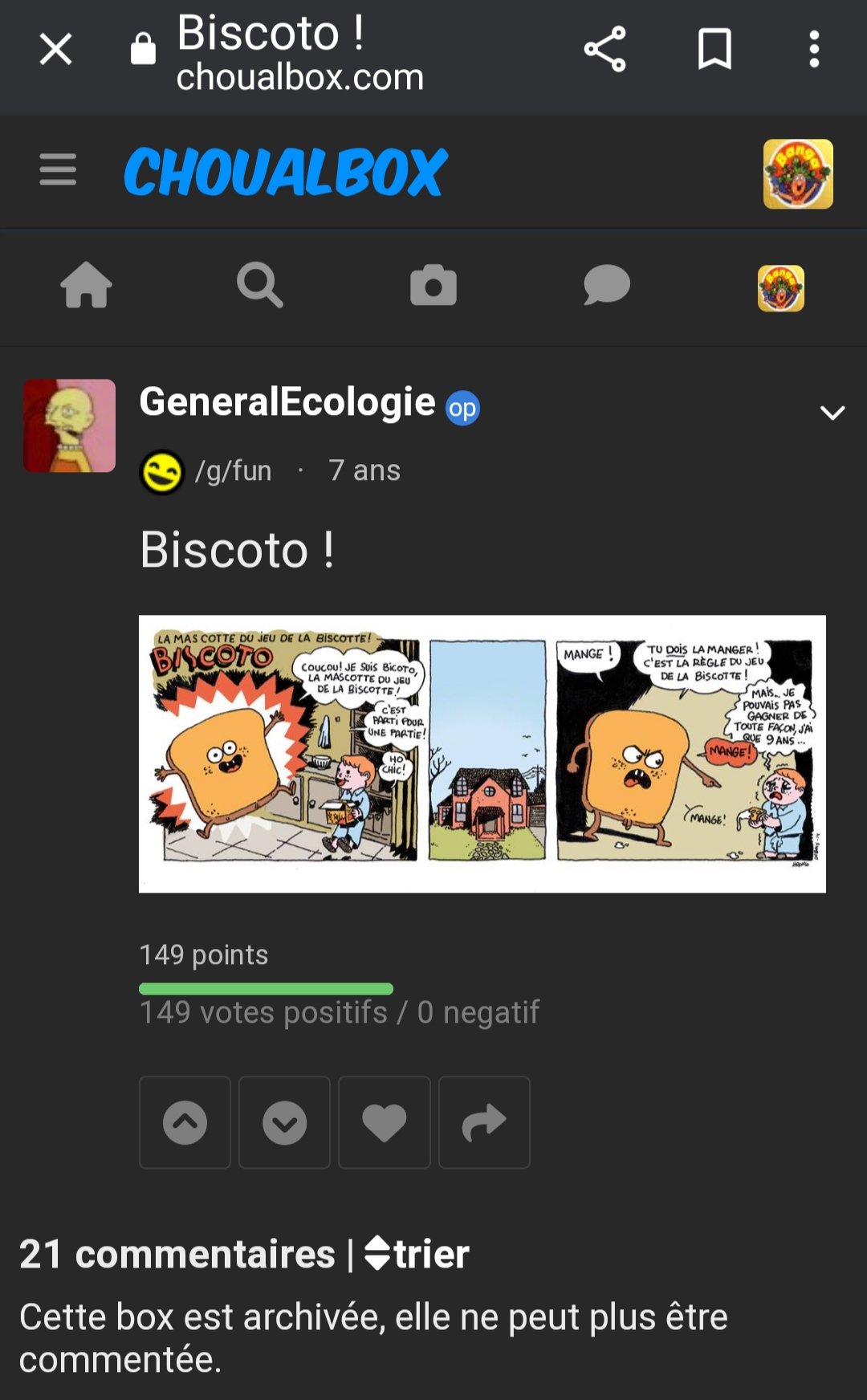Open the camera upload icon
Screen dimensions: 867x1400
click(x=433, y=287)
